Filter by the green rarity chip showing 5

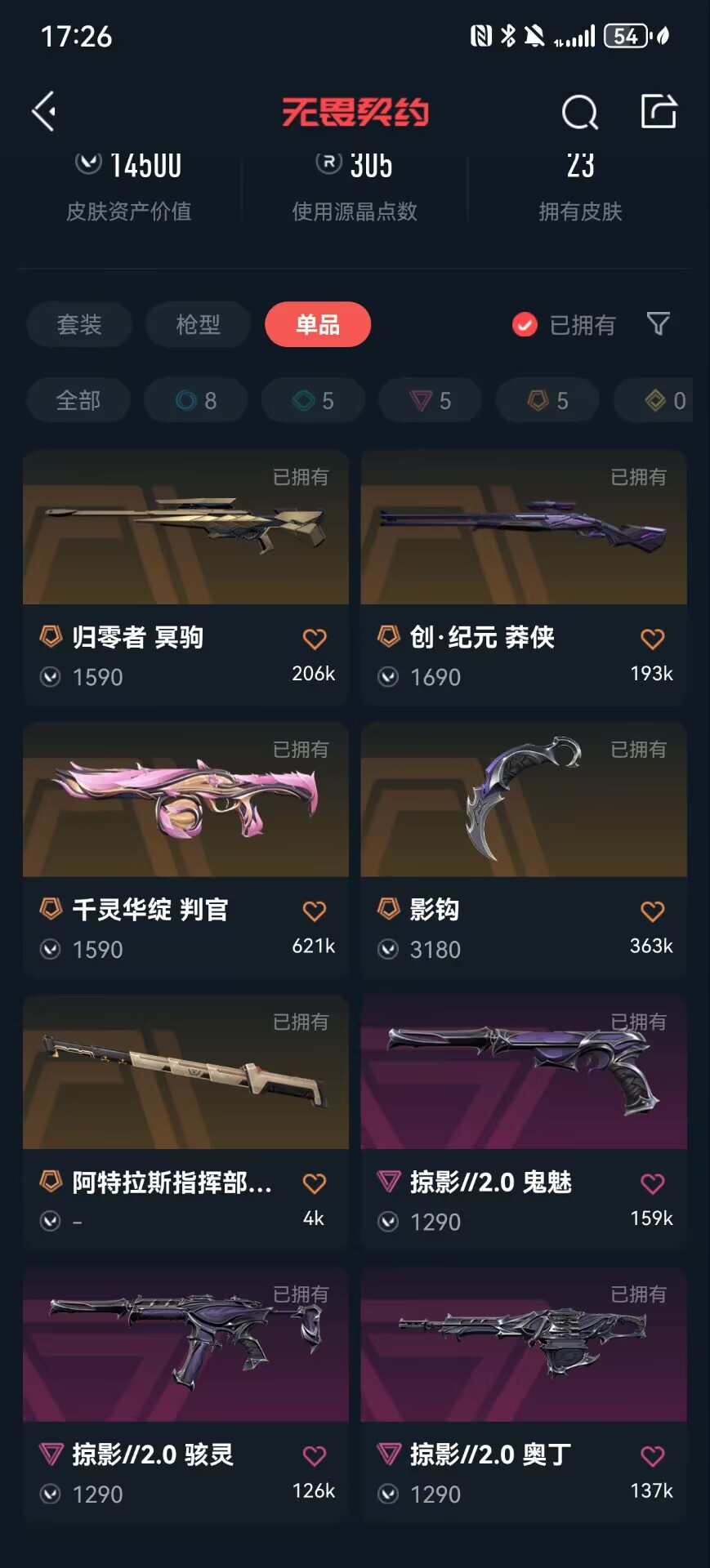(313, 400)
